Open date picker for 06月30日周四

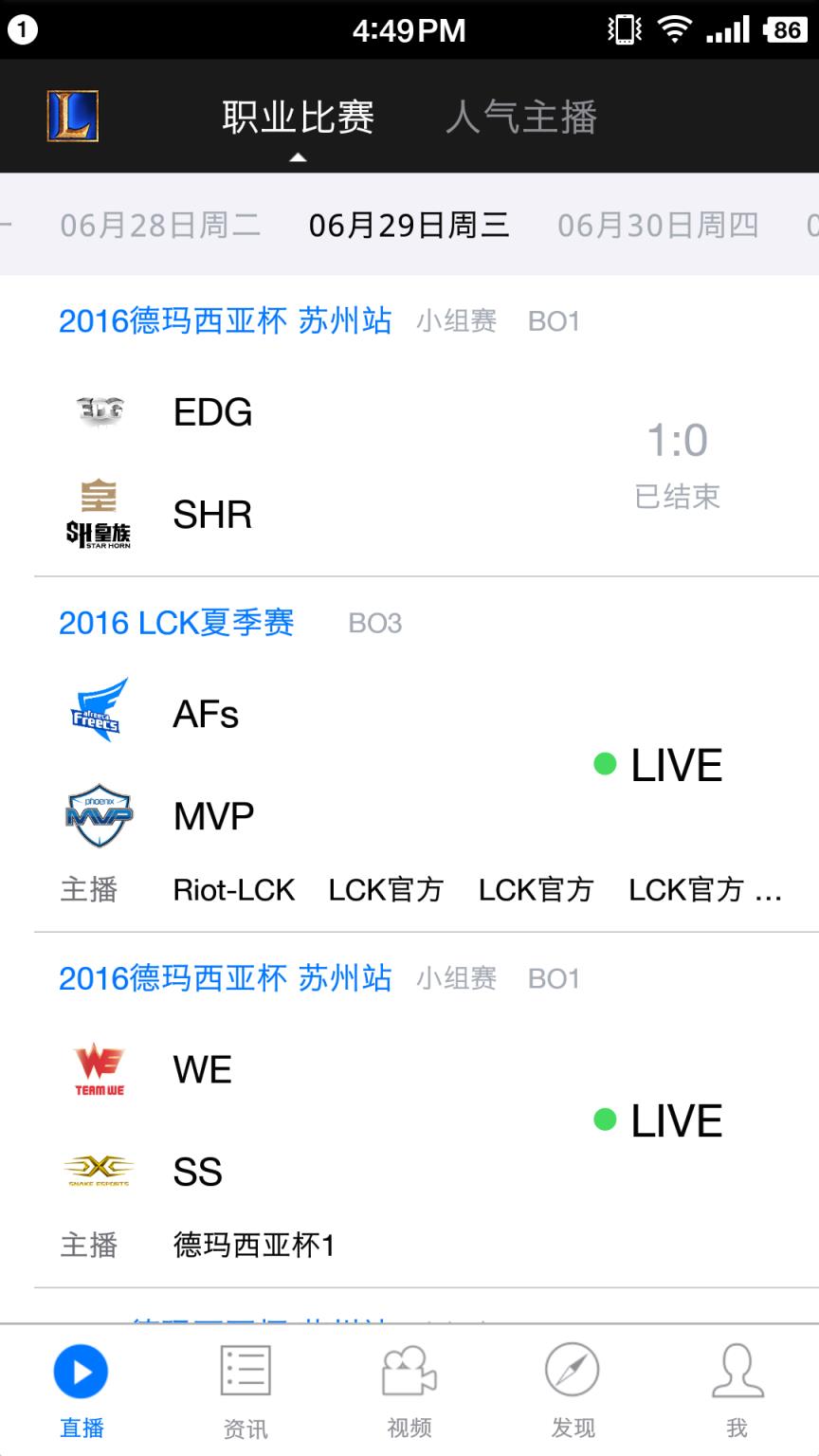click(658, 225)
